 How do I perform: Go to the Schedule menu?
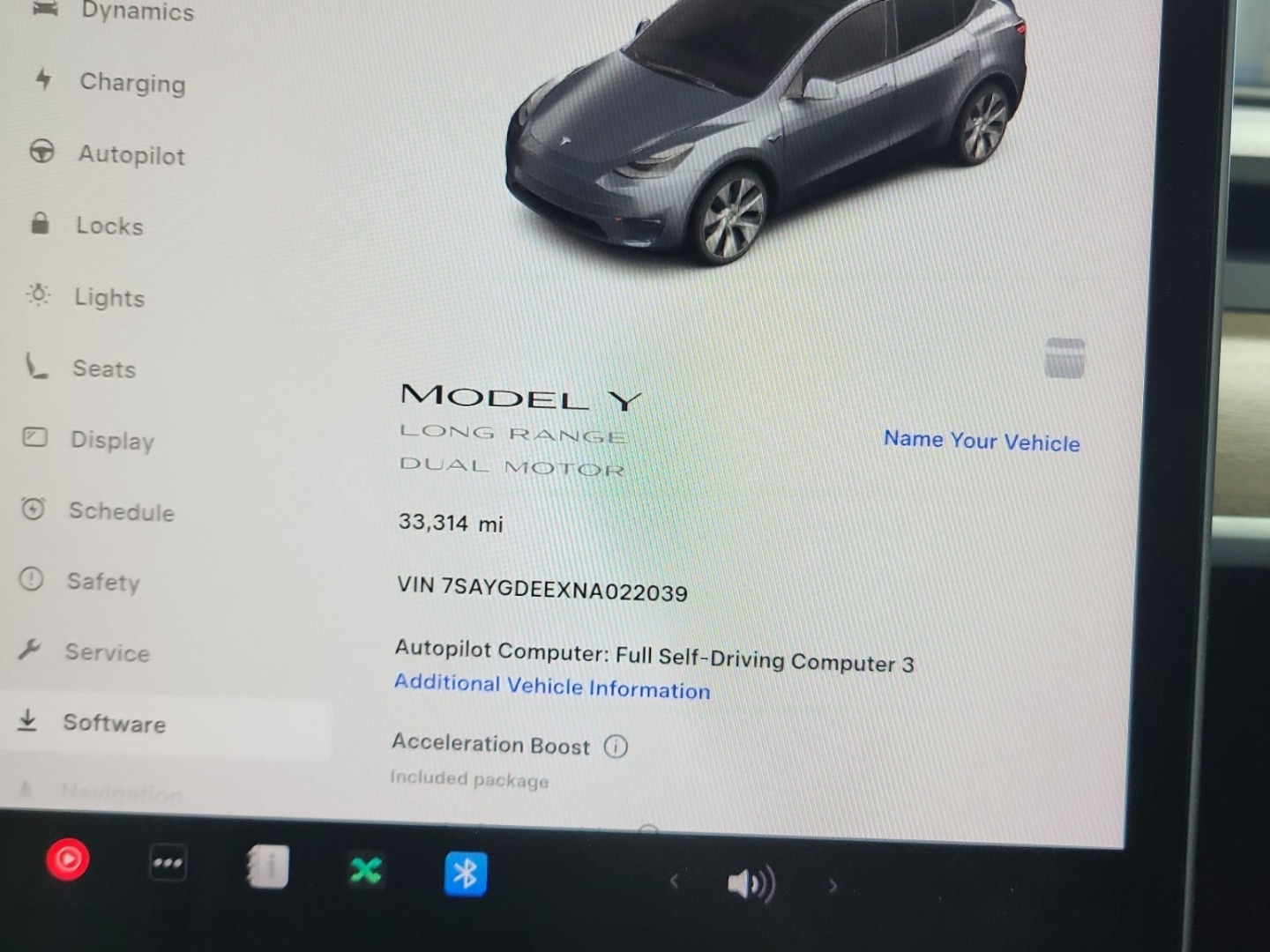pyautogui.click(x=122, y=512)
